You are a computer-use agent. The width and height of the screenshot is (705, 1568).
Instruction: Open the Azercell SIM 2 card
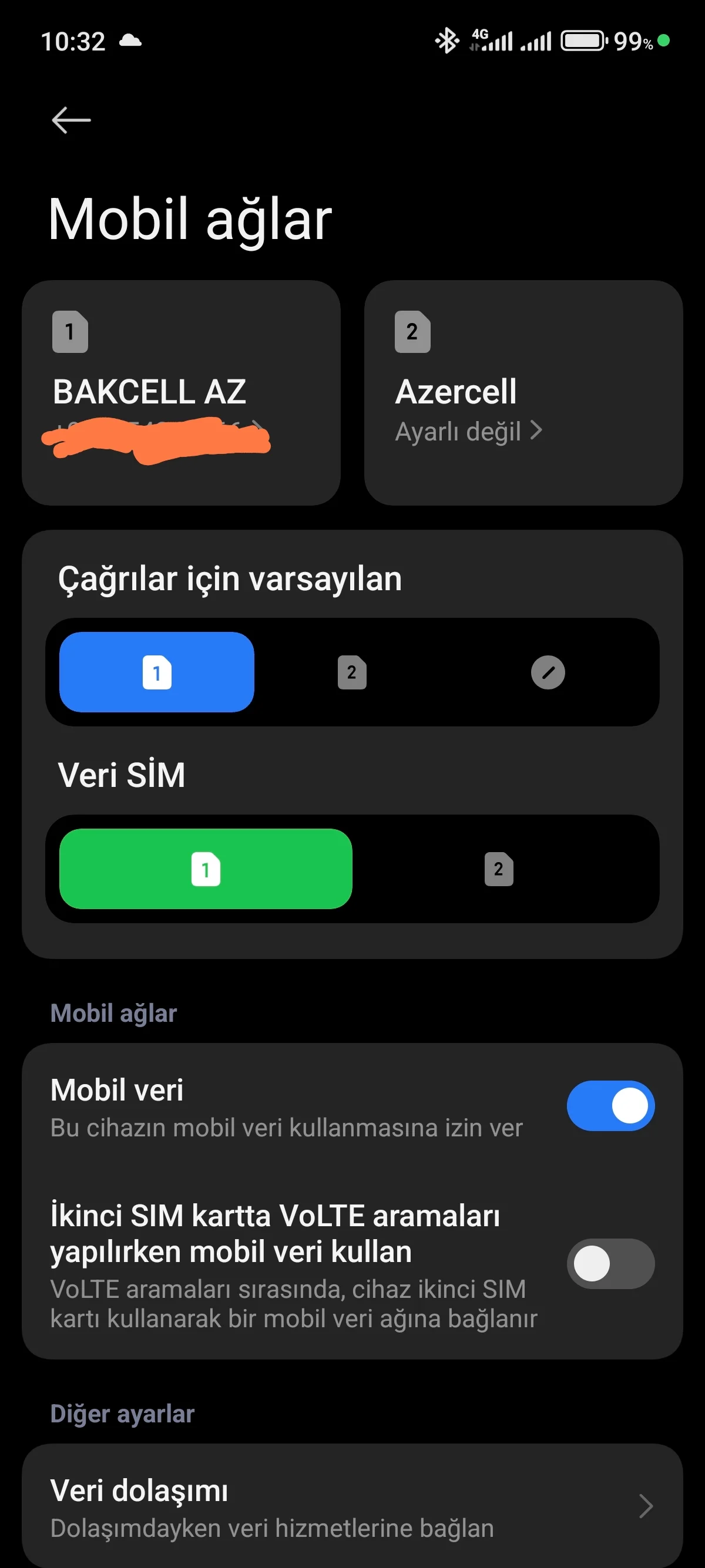[523, 393]
